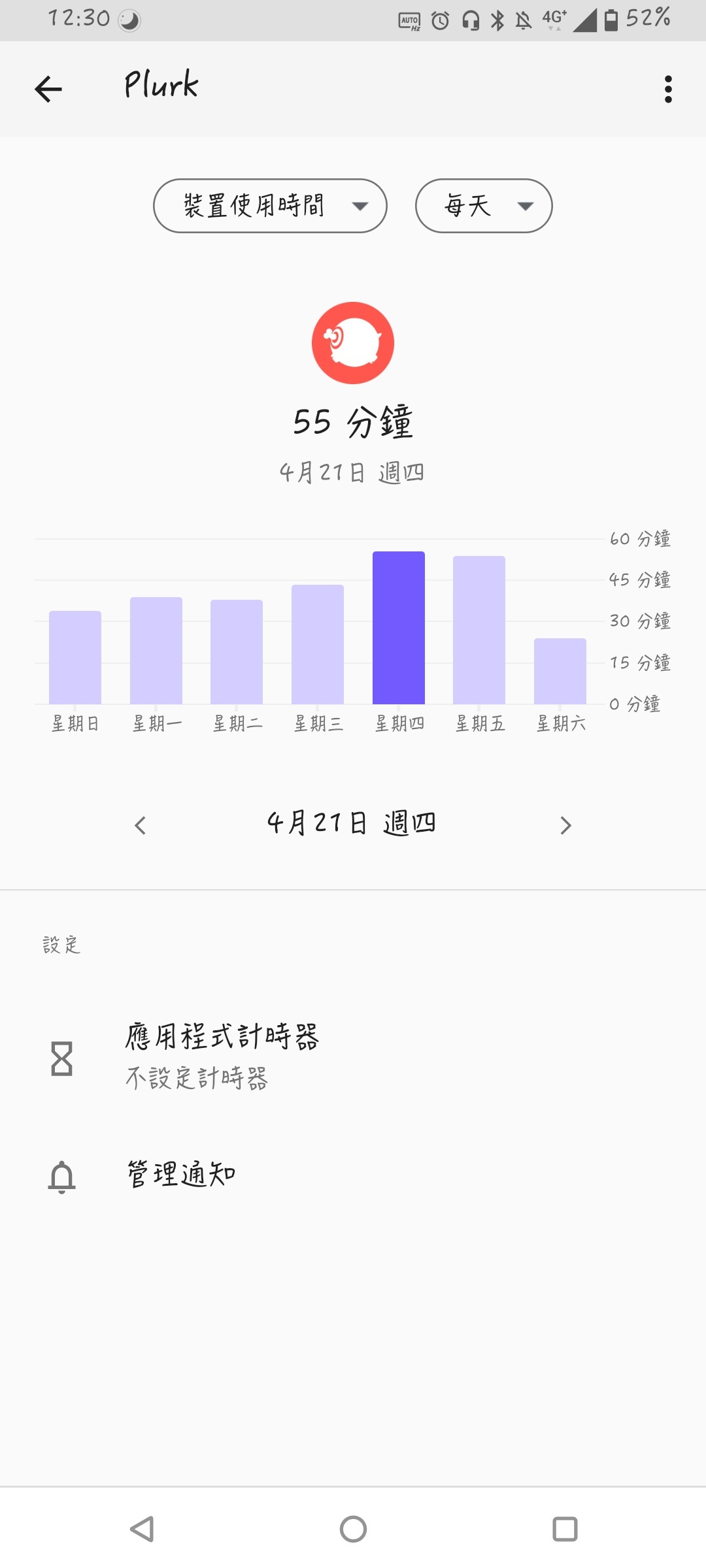The width and height of the screenshot is (706, 1568).
Task: Open the recent apps view
Action: pyautogui.click(x=565, y=1529)
